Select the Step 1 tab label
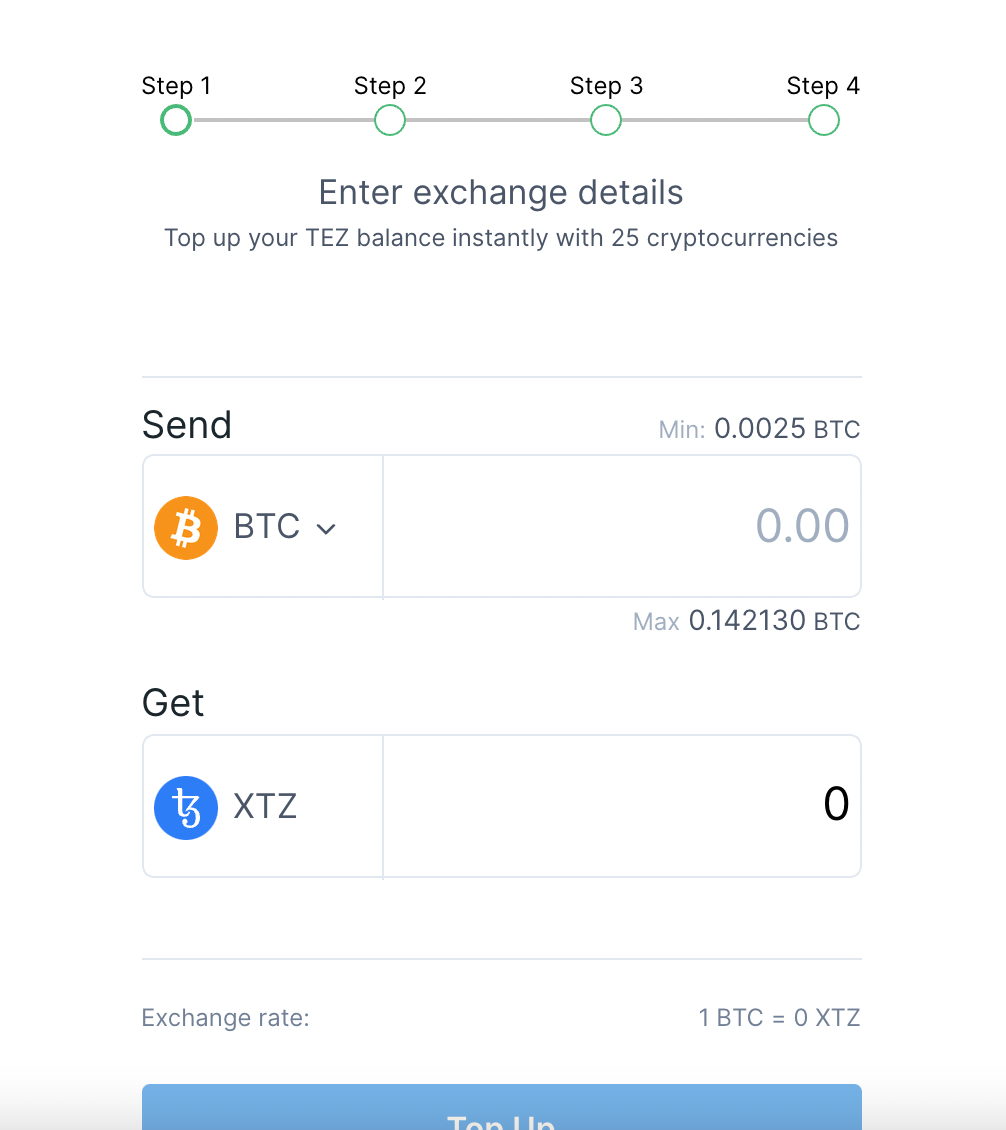The height and width of the screenshot is (1130, 1006). [x=176, y=86]
